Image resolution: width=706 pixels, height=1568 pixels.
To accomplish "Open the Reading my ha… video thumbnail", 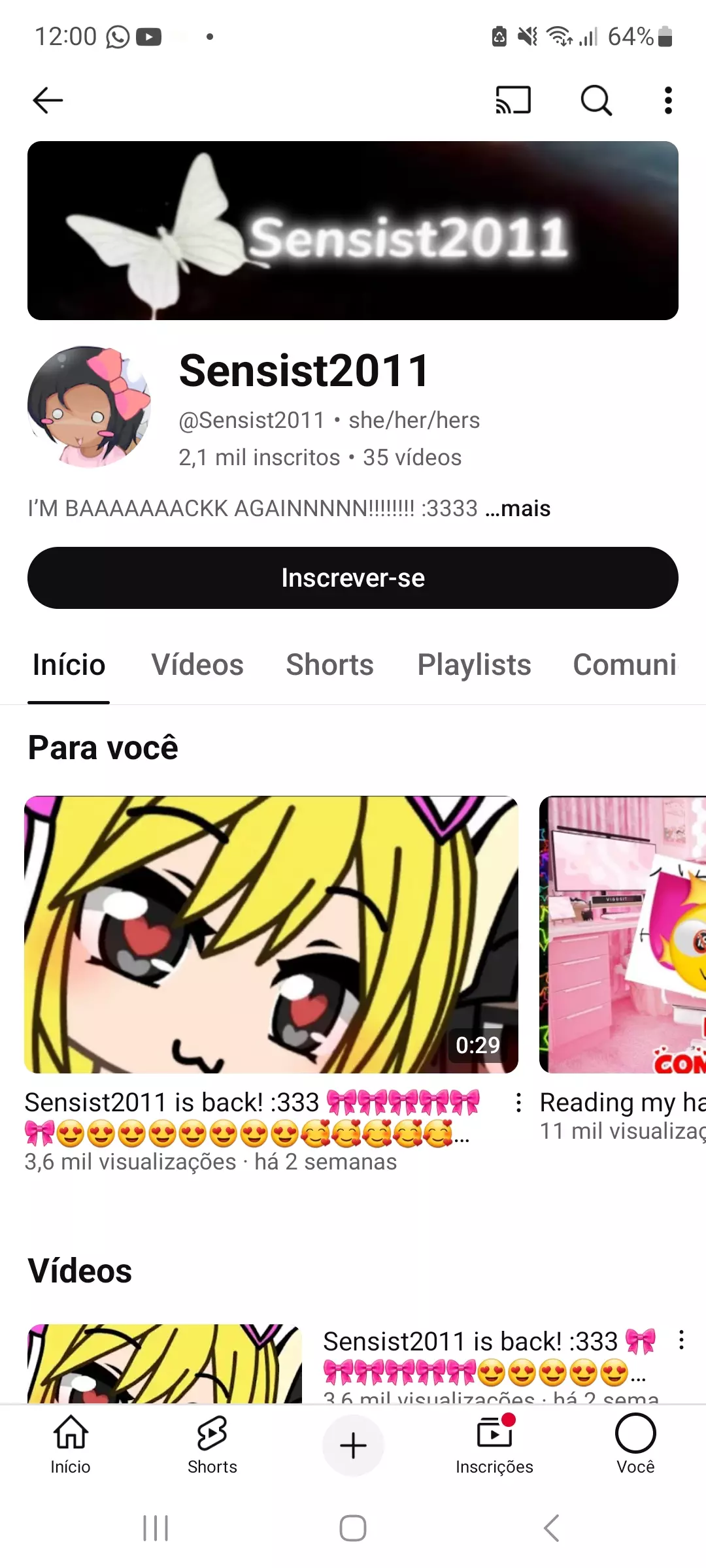I will [622, 934].
